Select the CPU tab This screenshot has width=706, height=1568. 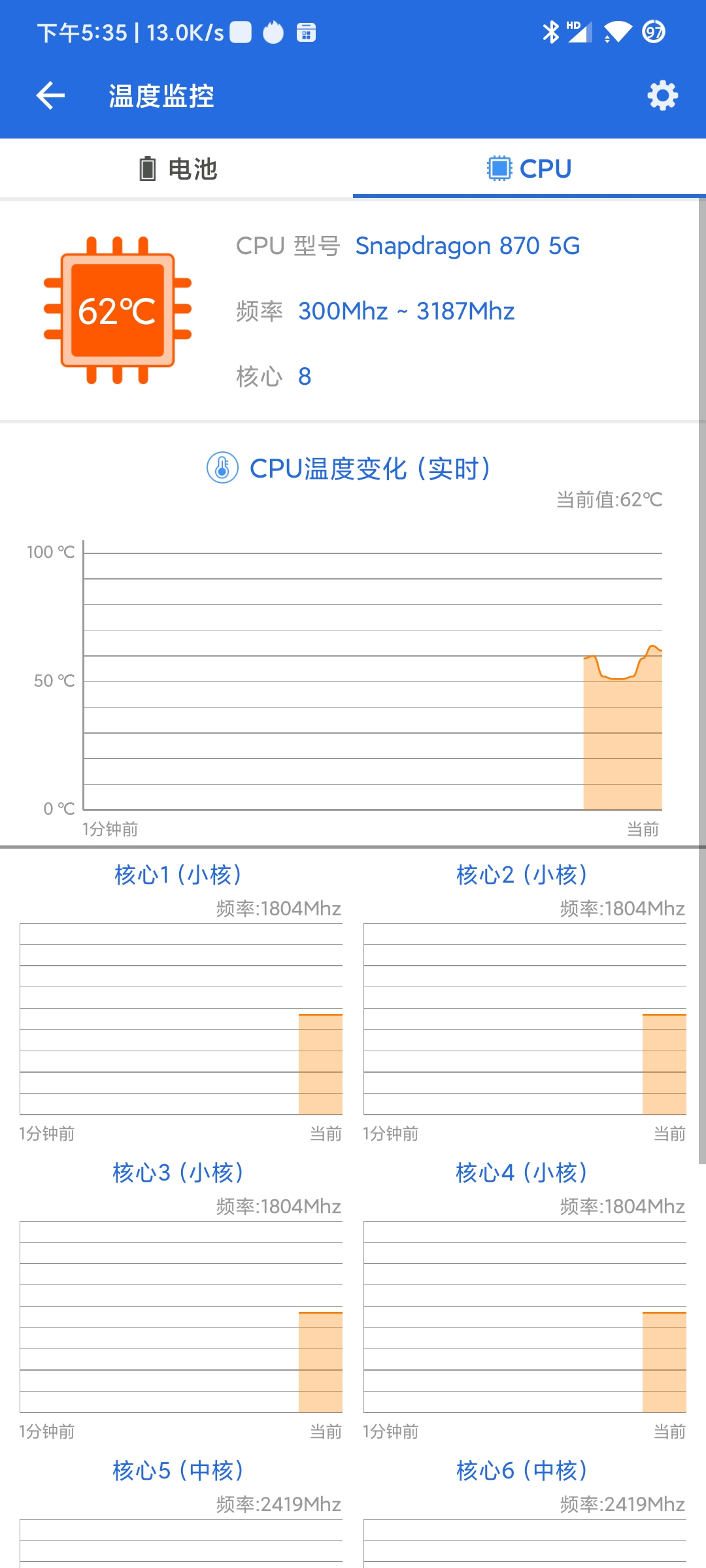click(529, 169)
